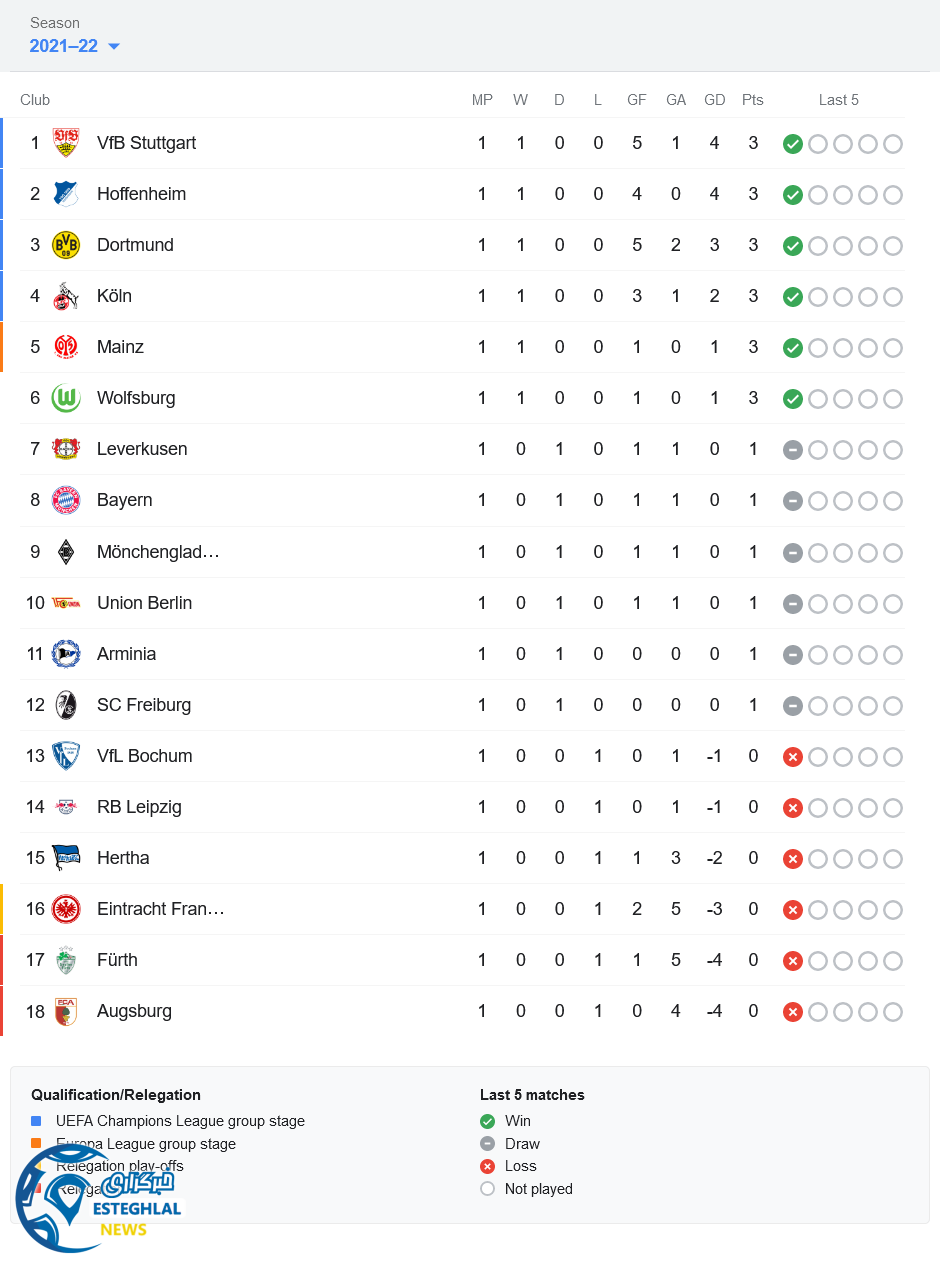Select Leverkusen in the table

tap(142, 449)
